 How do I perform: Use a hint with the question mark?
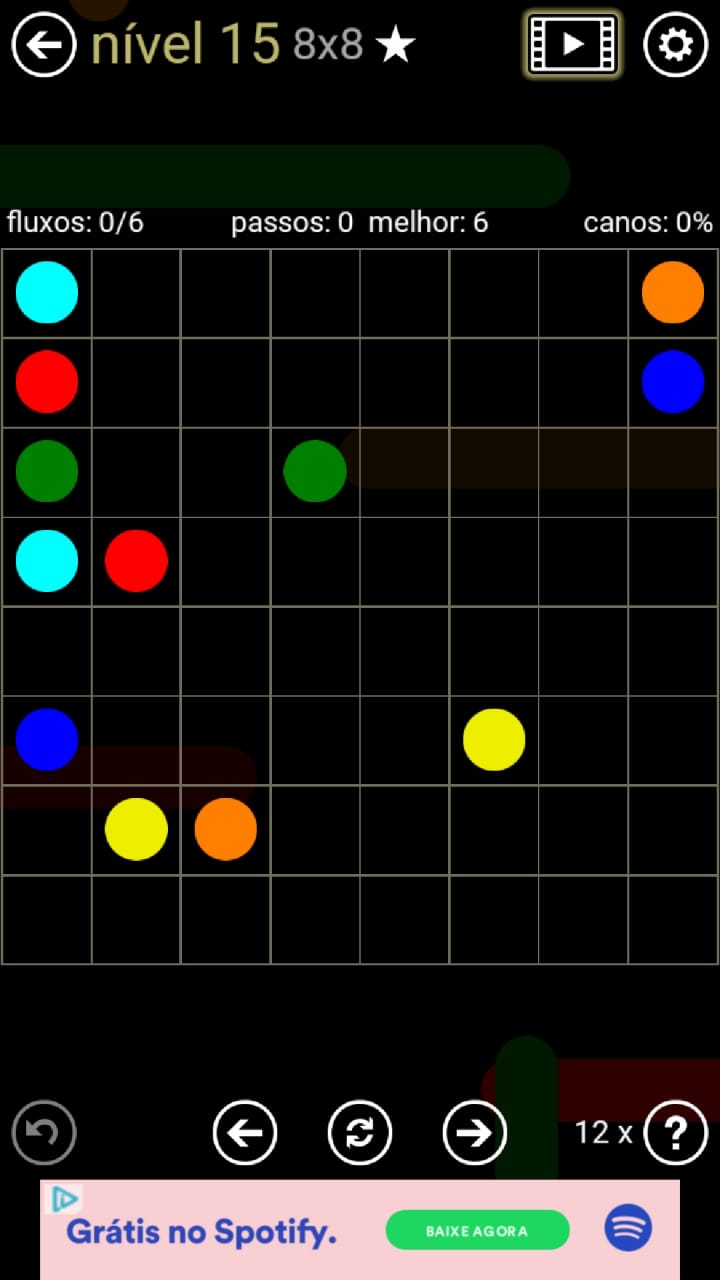coord(676,1133)
